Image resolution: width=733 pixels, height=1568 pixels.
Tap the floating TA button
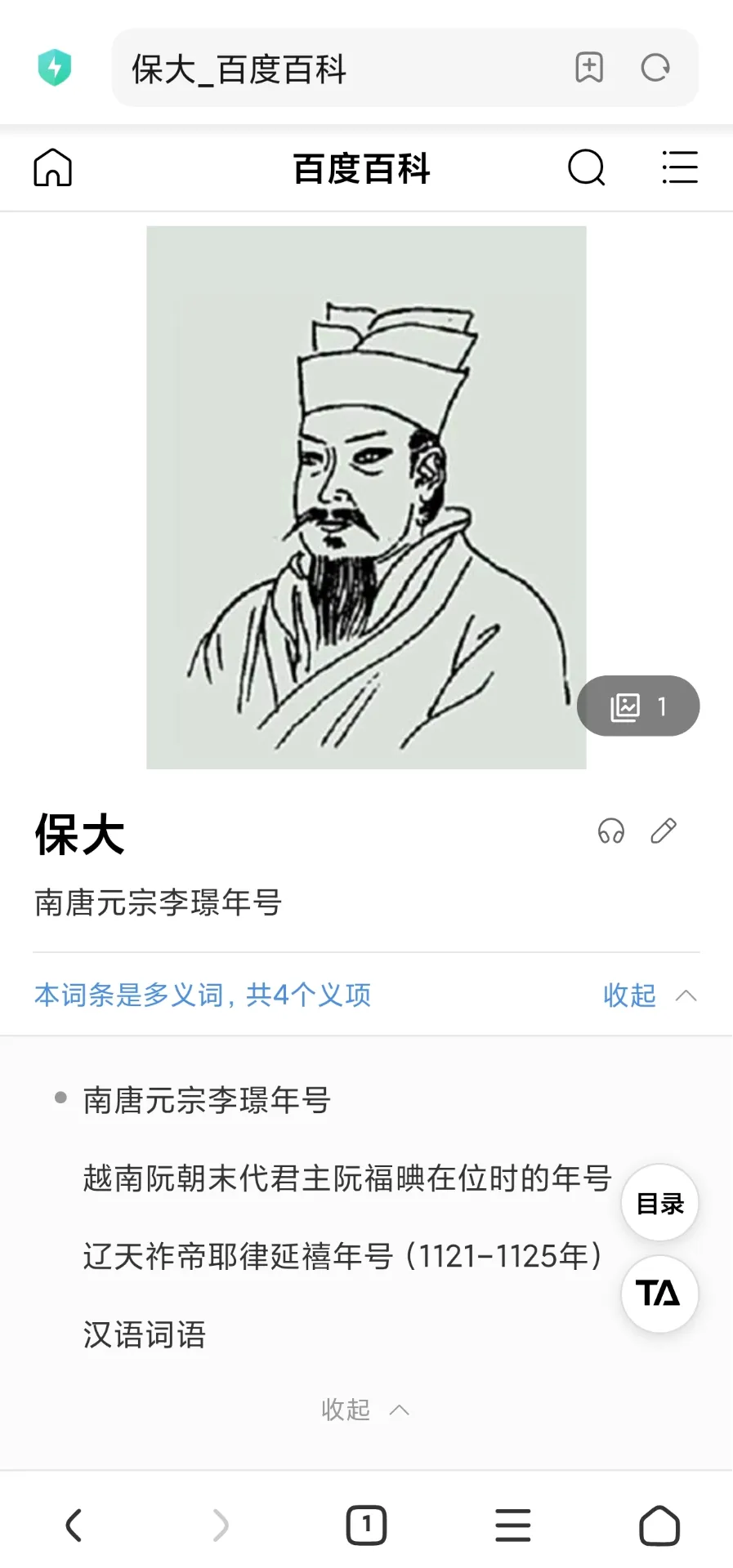pos(659,1294)
